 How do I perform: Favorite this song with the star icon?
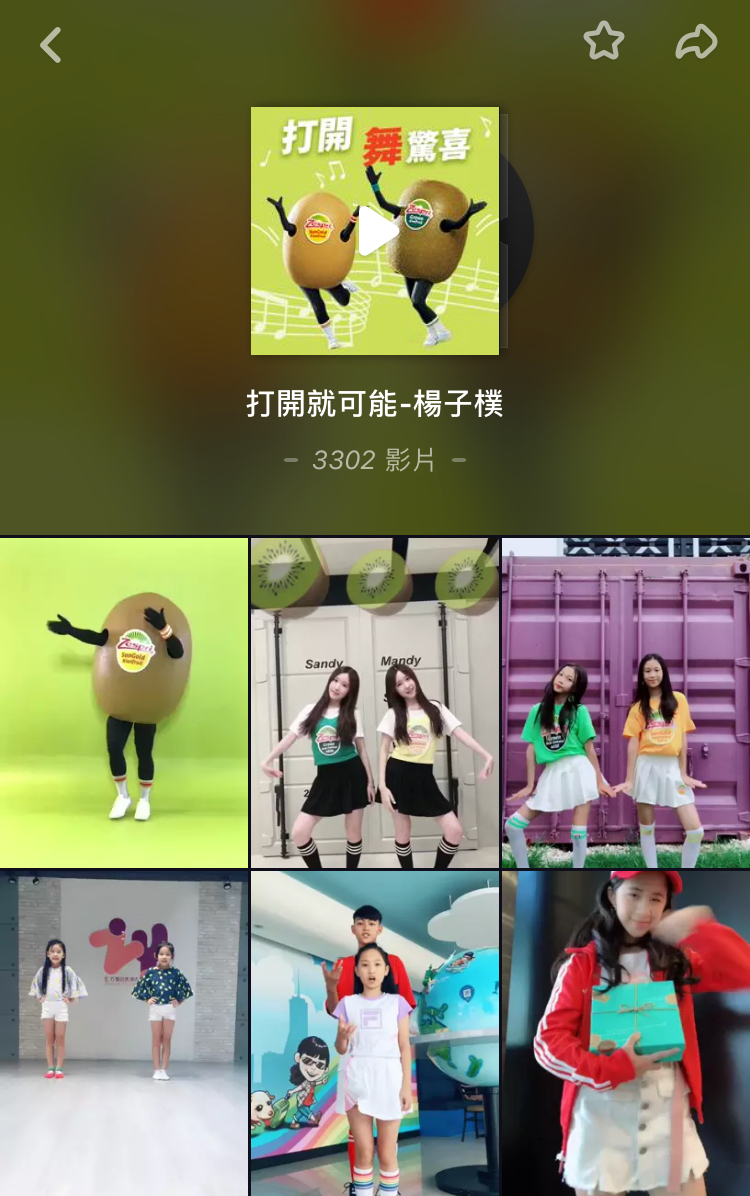603,42
